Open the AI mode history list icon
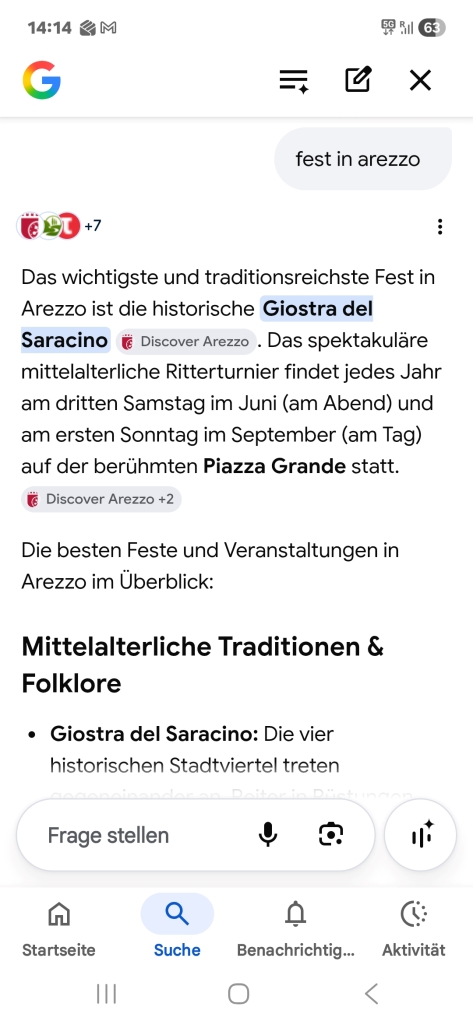The height and width of the screenshot is (1024, 473). click(293, 81)
